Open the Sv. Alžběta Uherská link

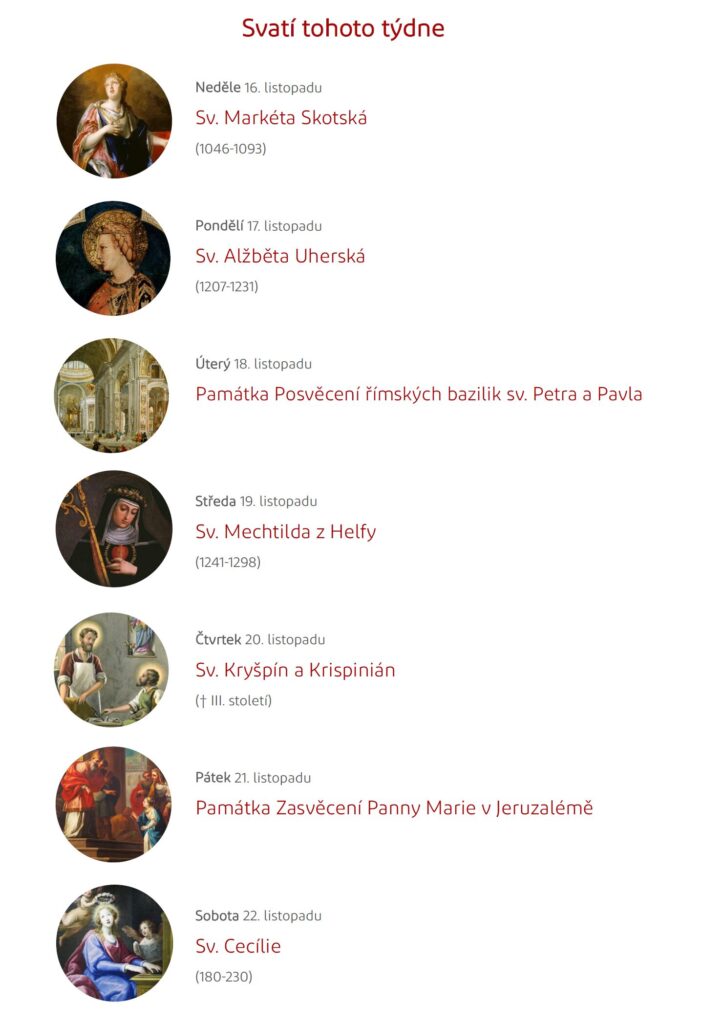(280, 256)
